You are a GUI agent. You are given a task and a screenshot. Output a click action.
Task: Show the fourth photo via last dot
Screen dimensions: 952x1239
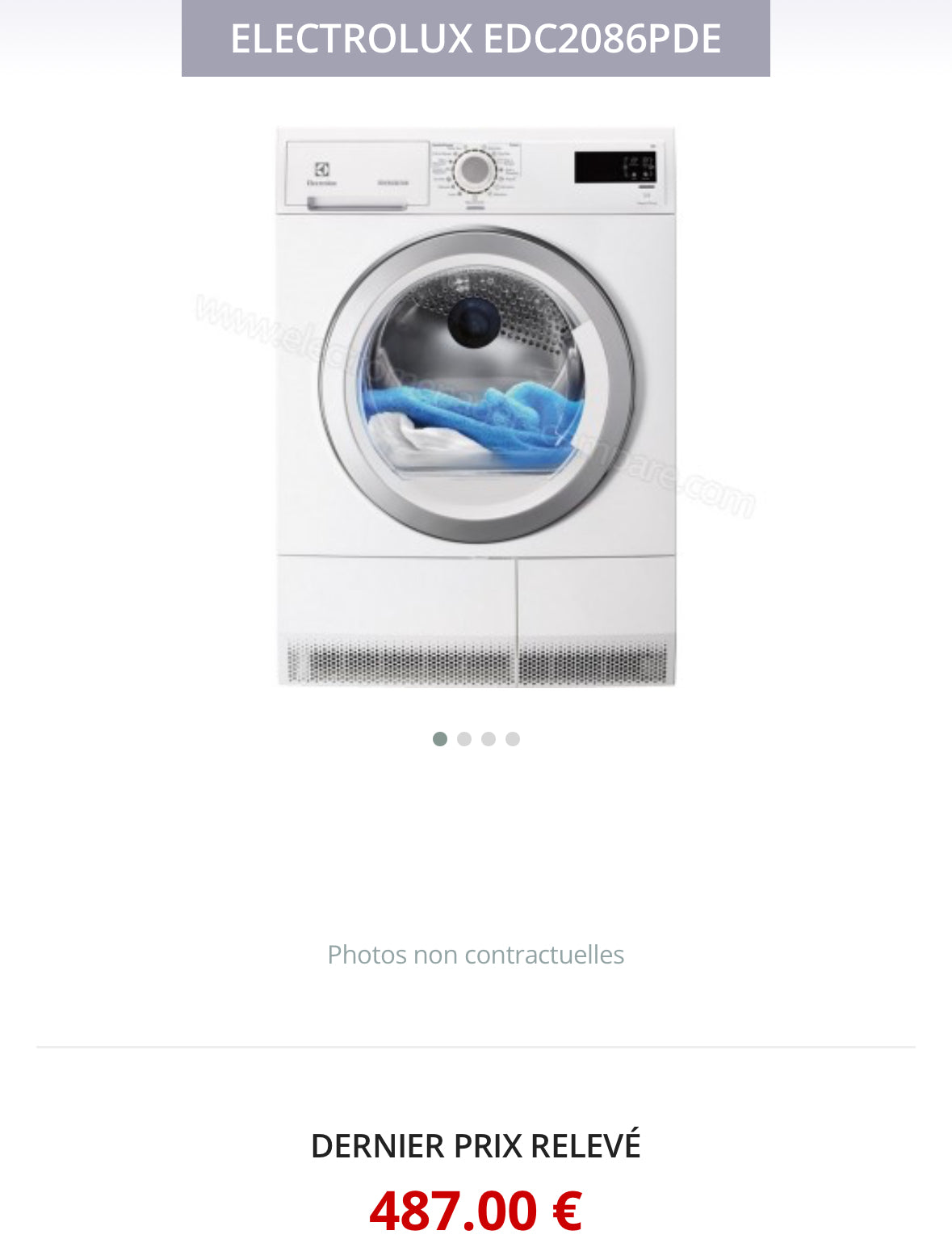tap(513, 739)
